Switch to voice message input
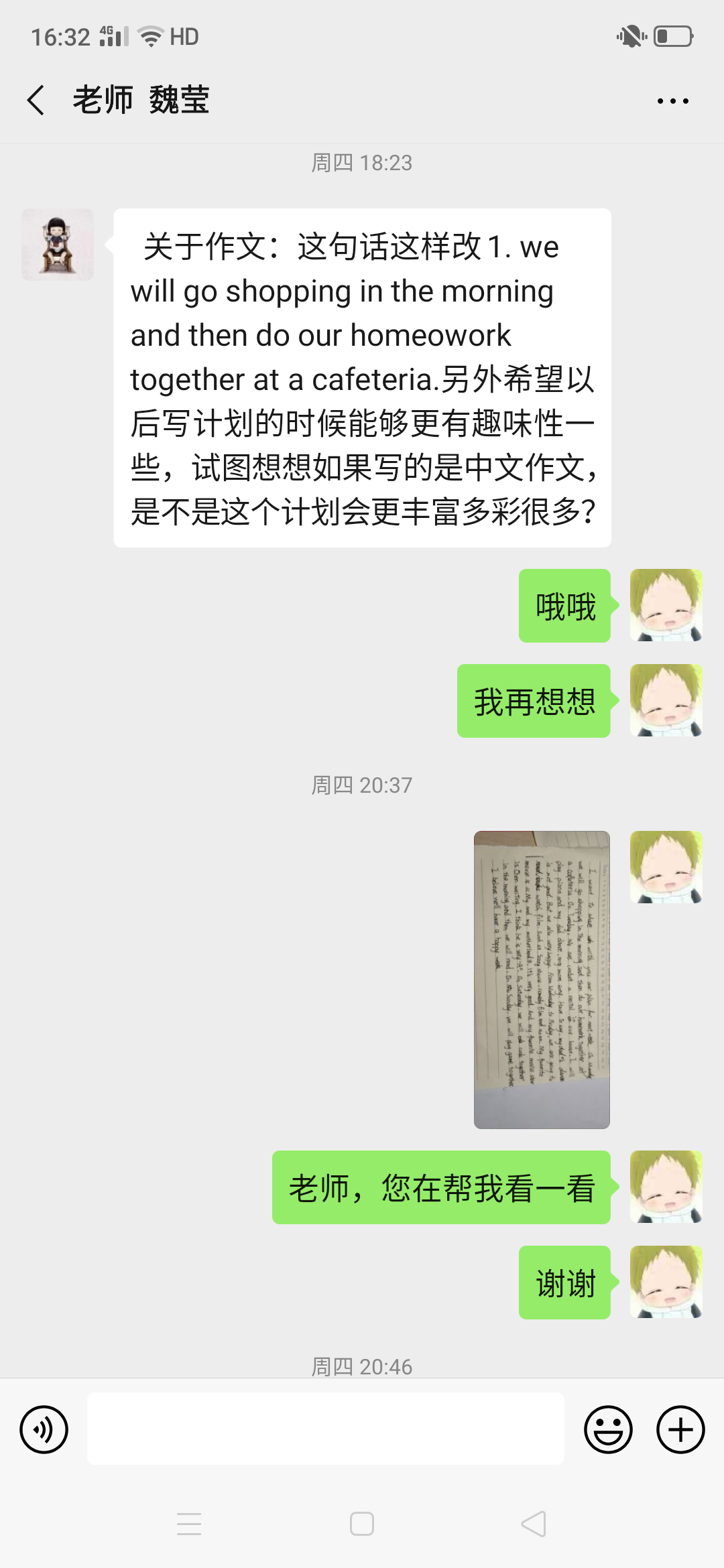The image size is (724, 1568). (44, 1429)
